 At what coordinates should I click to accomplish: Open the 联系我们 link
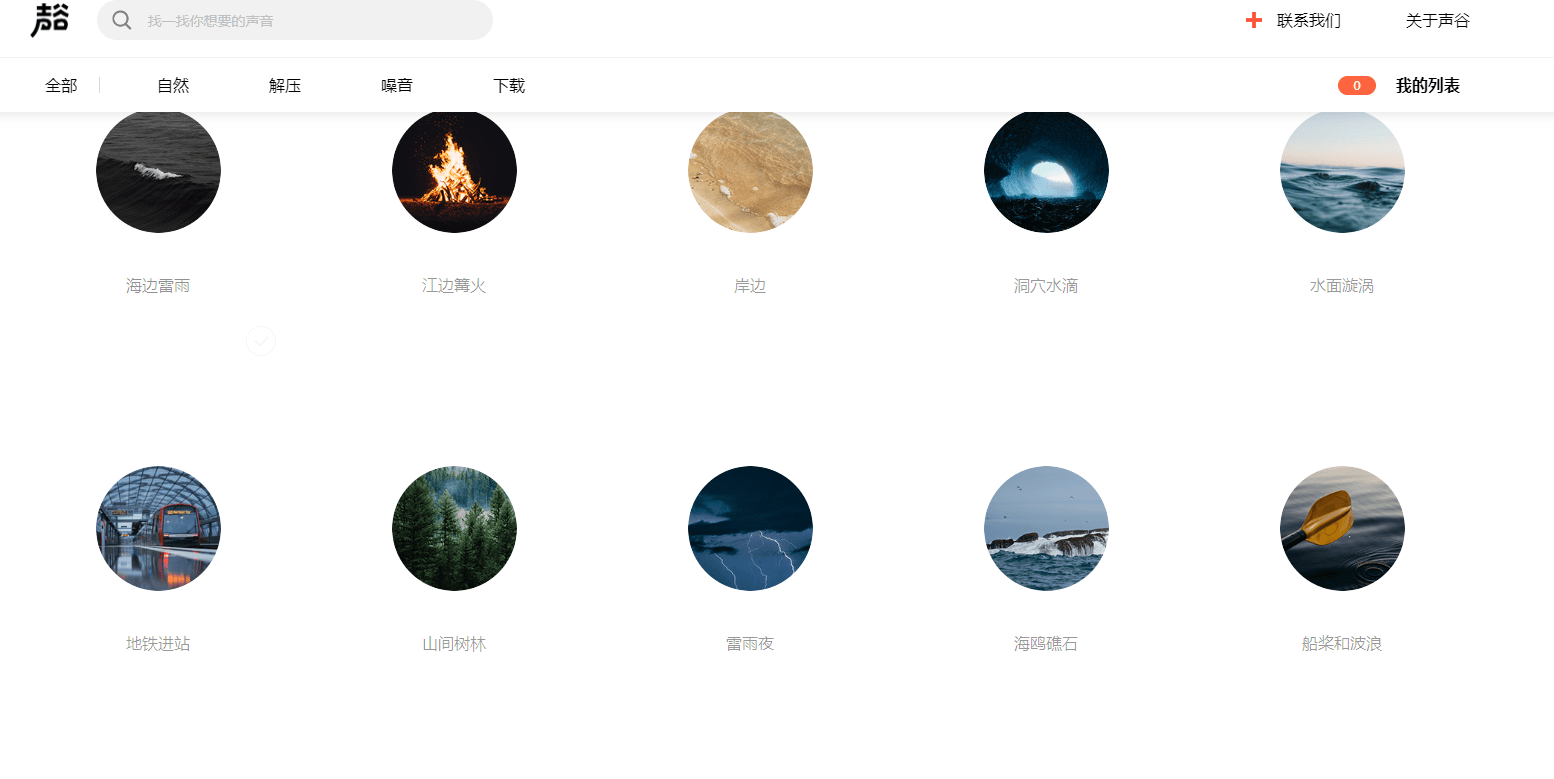click(x=1307, y=20)
